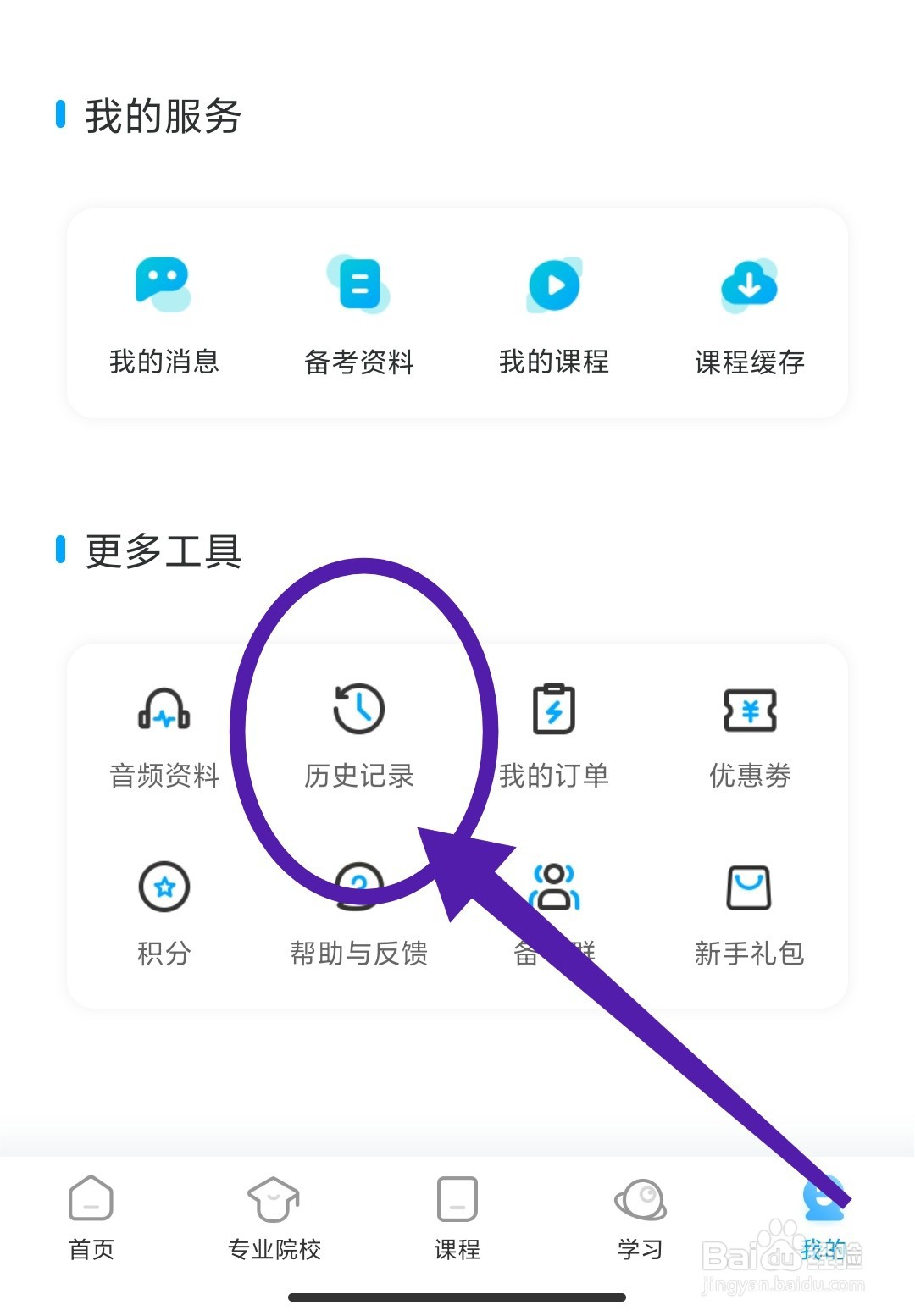Switch to the 课程 tab

click(x=457, y=1215)
